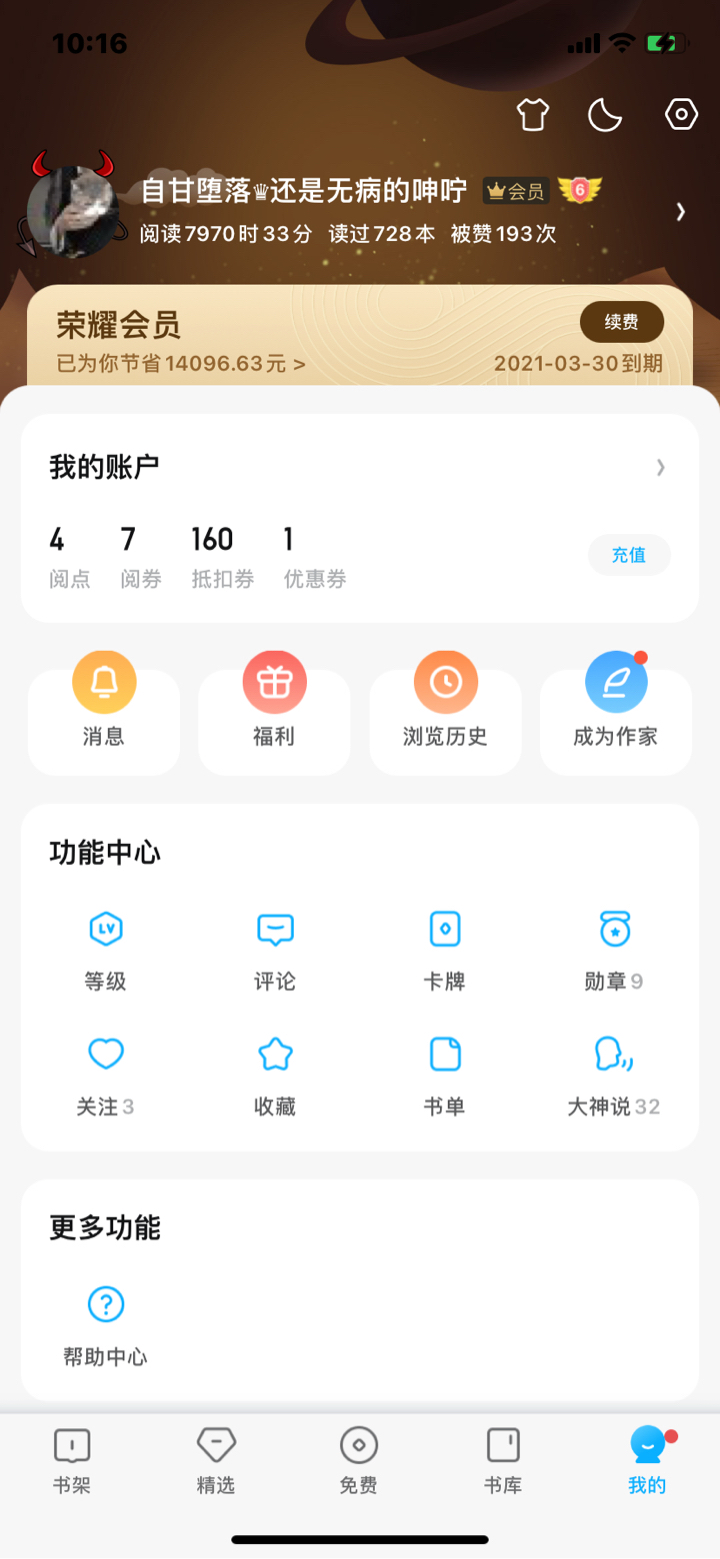Viewport: 720px width, 1559px height.
Task: Open 卡牌 cards
Action: [x=444, y=952]
